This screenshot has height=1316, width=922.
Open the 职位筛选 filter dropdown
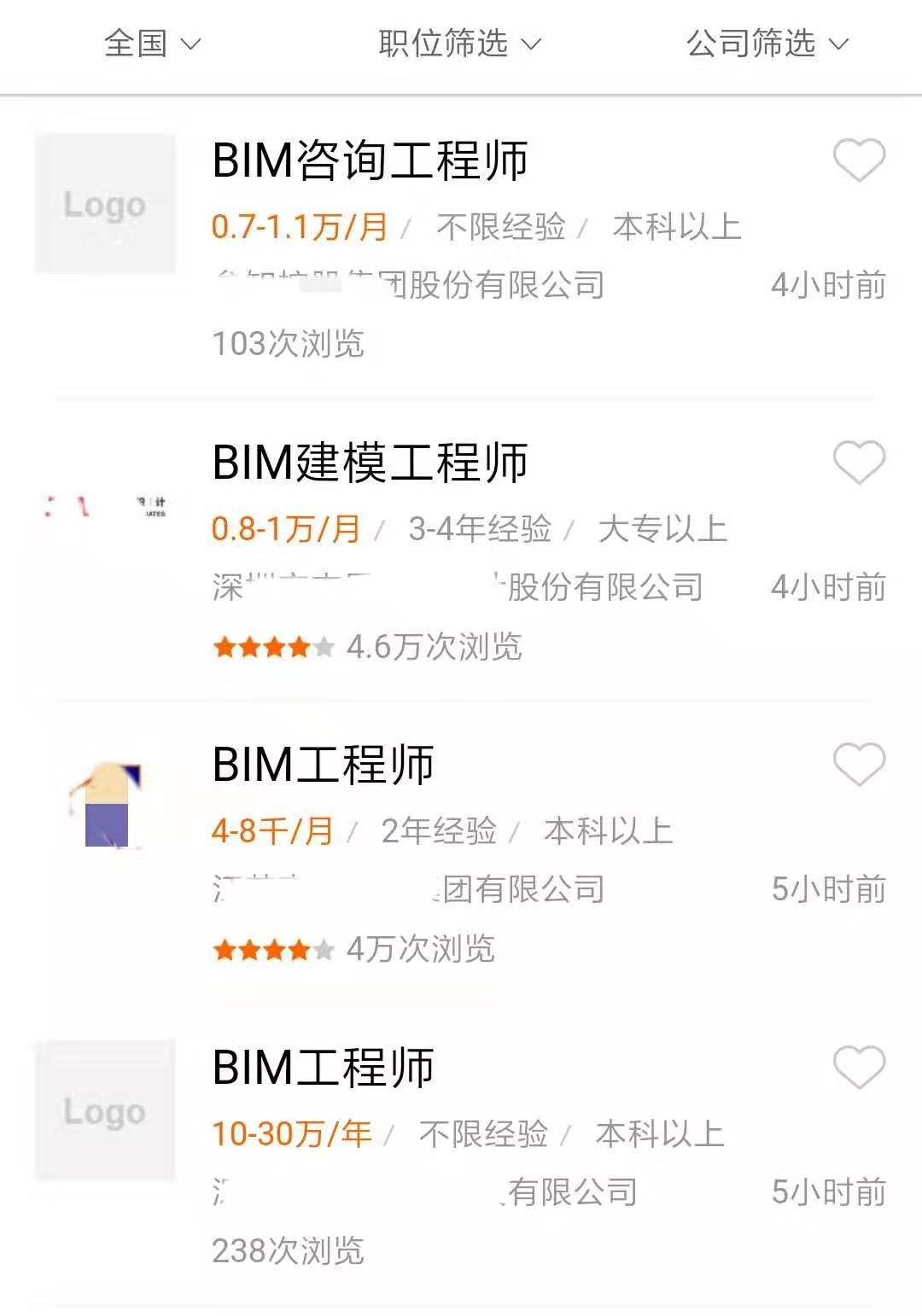coord(455,44)
